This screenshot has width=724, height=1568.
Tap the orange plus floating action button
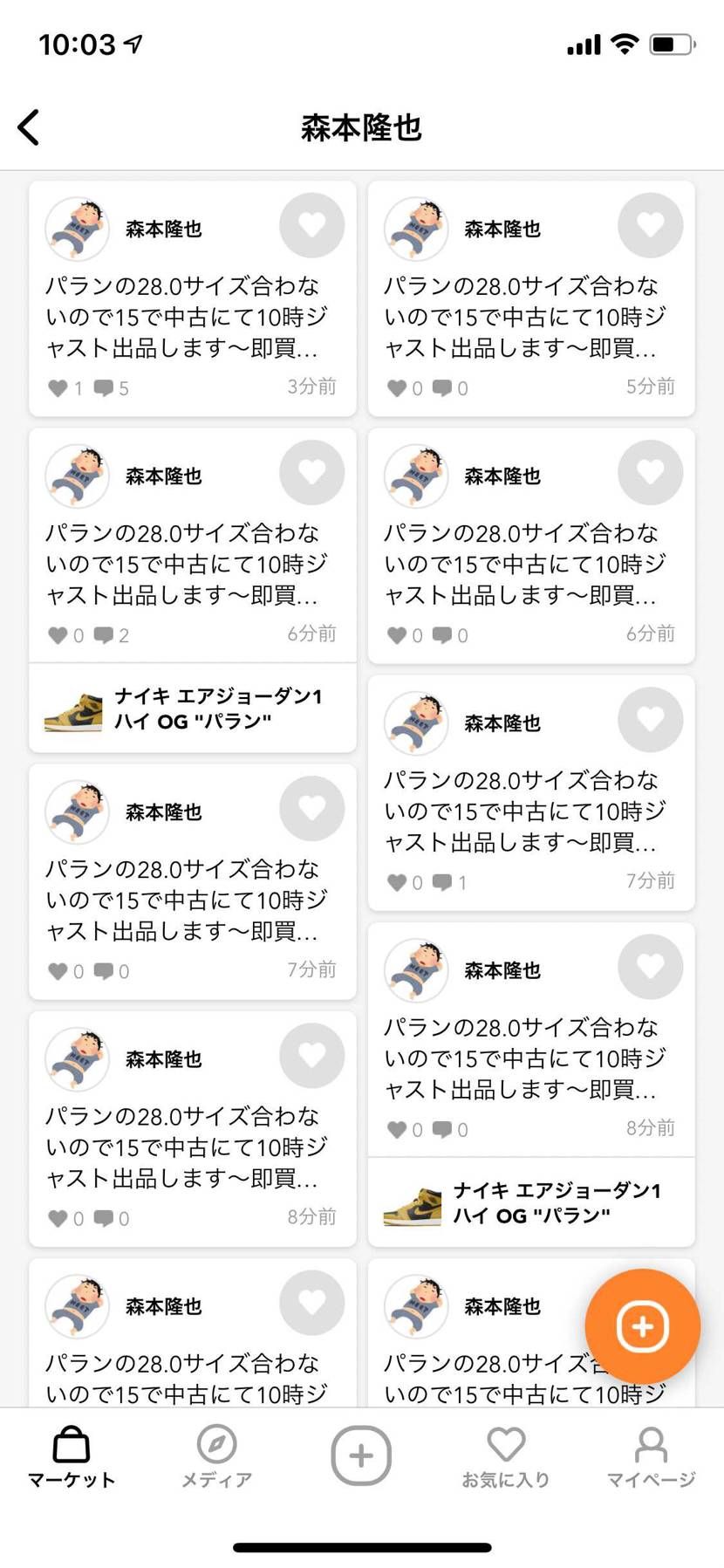pyautogui.click(x=642, y=1325)
